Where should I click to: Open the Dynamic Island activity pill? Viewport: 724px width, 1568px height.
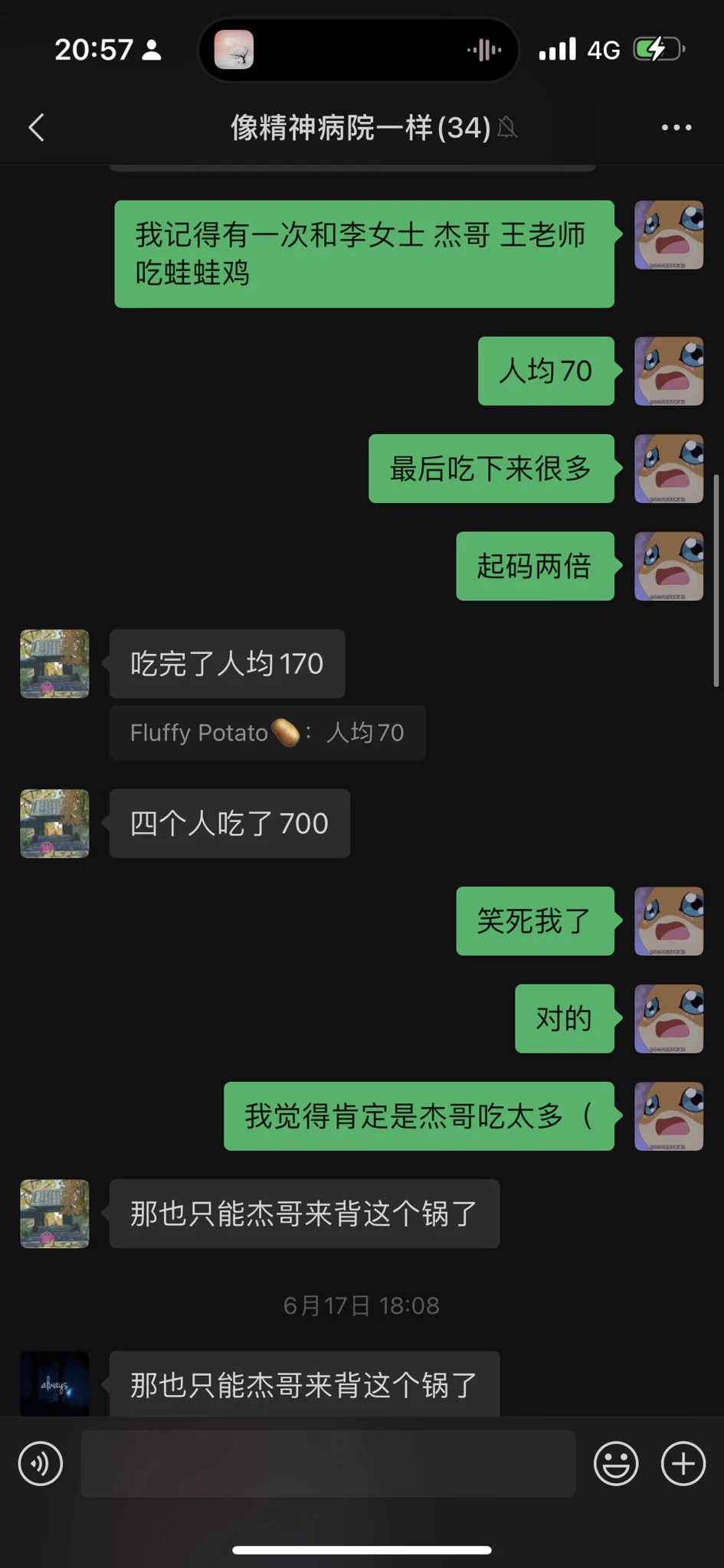tap(359, 51)
